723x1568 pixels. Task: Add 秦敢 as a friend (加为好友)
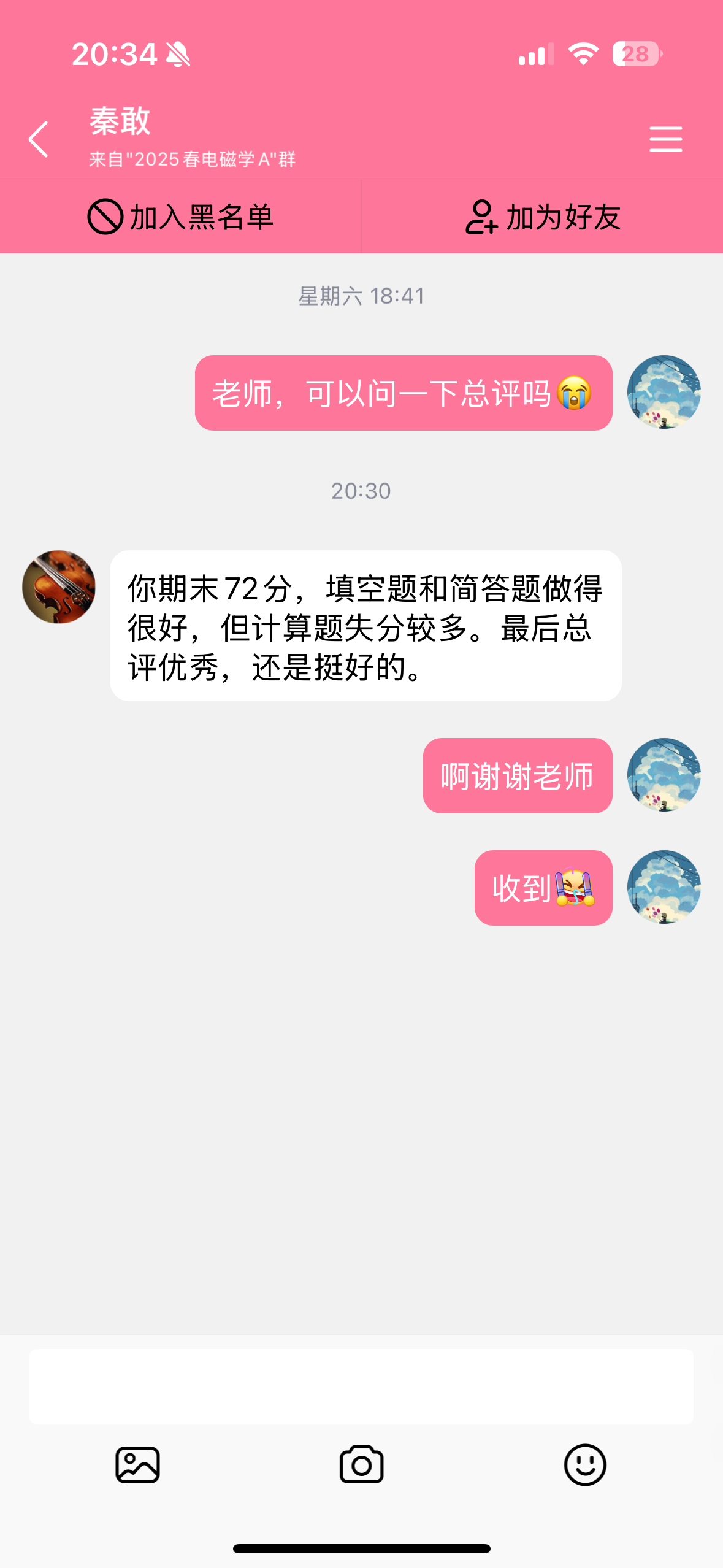point(543,217)
